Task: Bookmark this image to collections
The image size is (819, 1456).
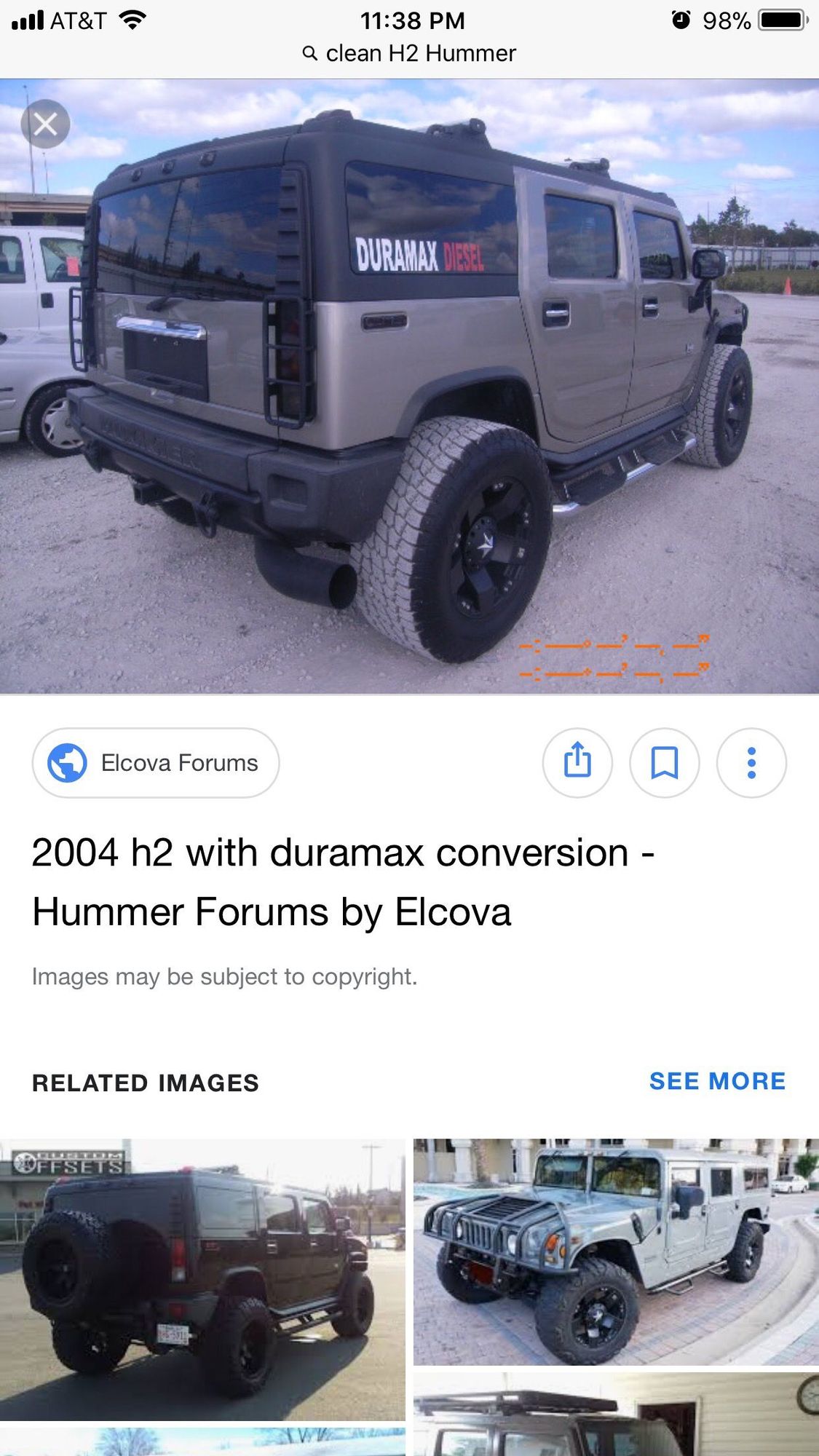Action: pyautogui.click(x=664, y=763)
